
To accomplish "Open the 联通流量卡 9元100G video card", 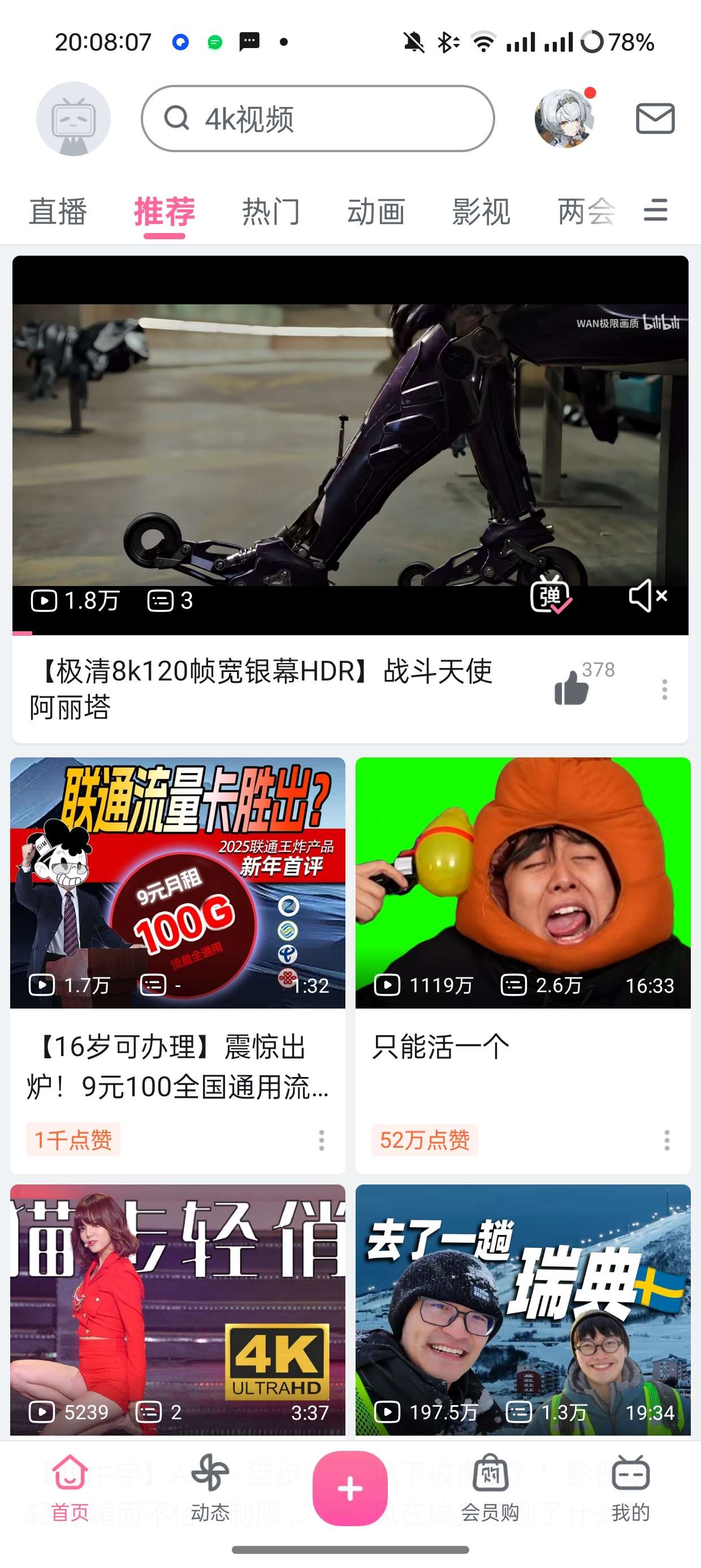I will coord(178,882).
